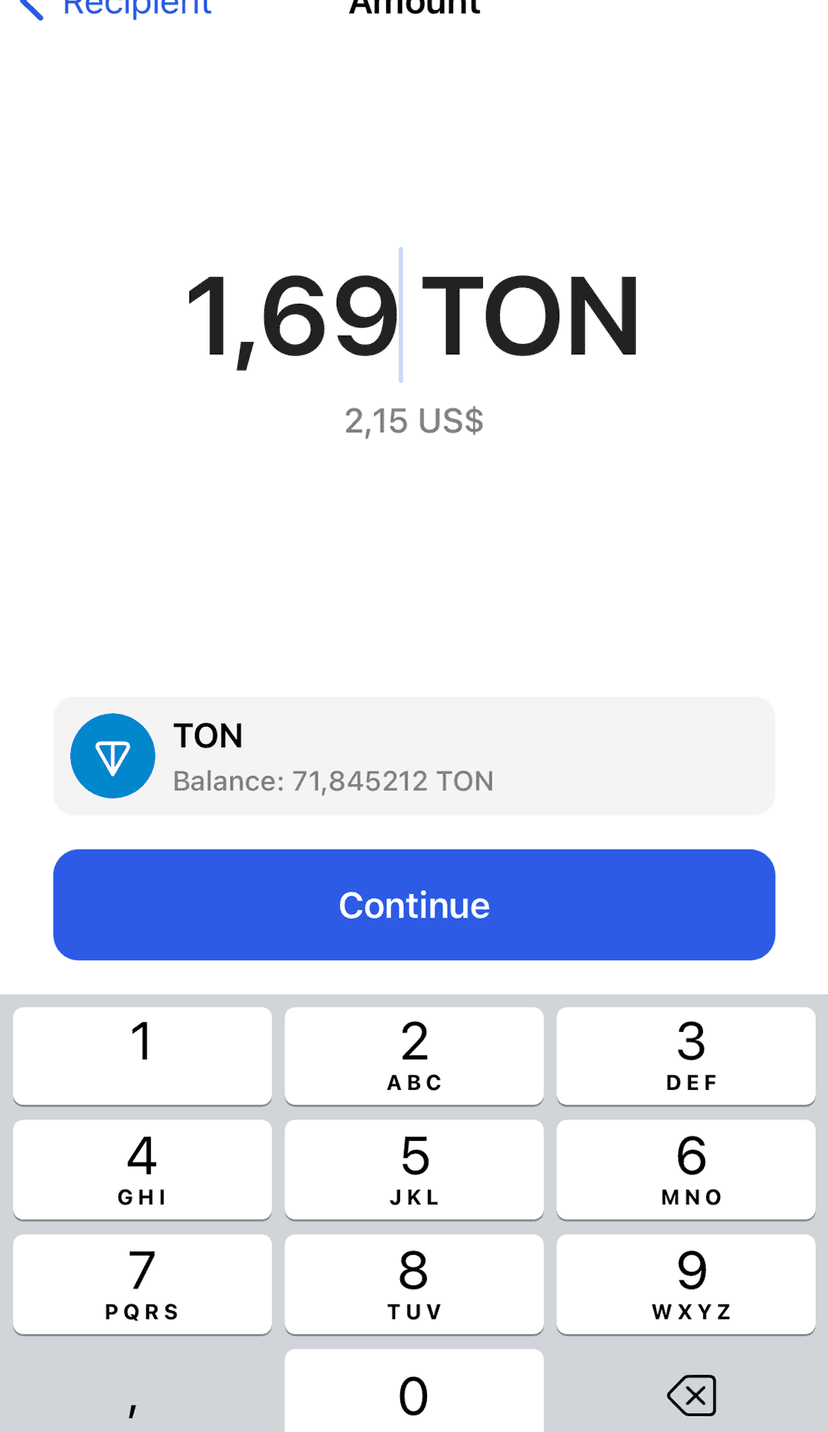The image size is (828, 1432).
Task: Tap the 4 key
Action: click(x=142, y=1169)
